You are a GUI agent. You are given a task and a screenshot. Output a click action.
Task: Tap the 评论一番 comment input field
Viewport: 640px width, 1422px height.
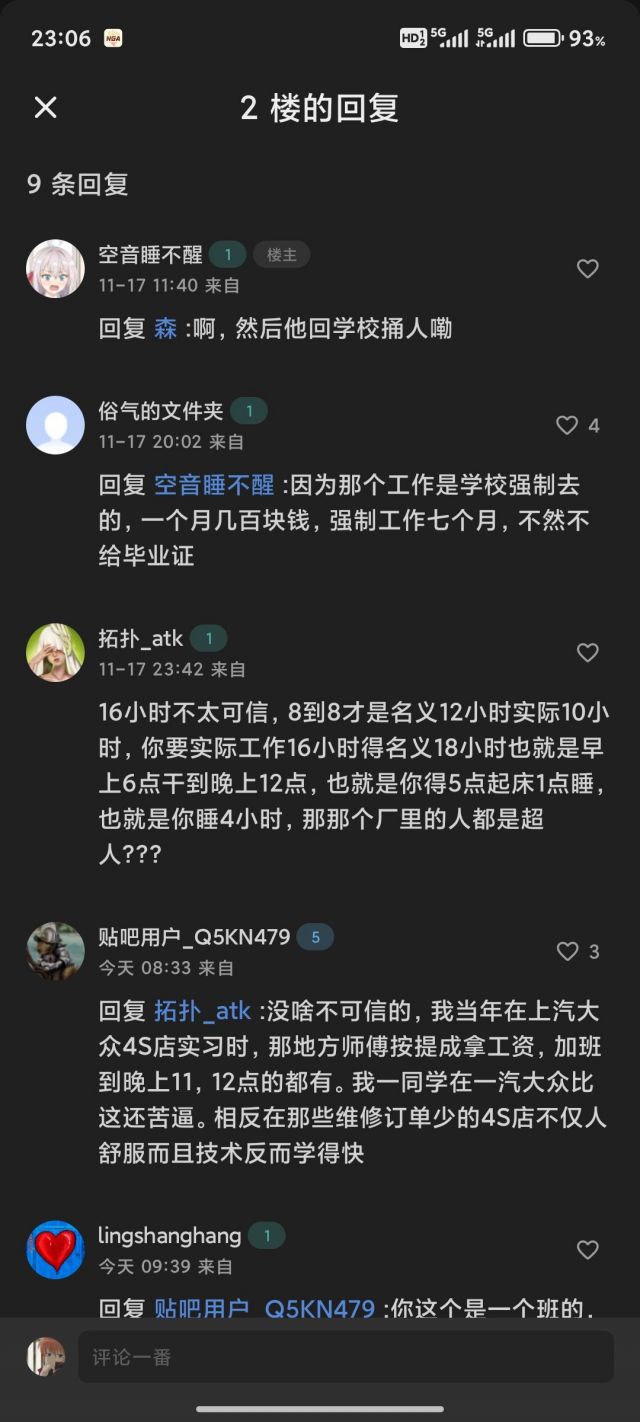coord(345,1357)
